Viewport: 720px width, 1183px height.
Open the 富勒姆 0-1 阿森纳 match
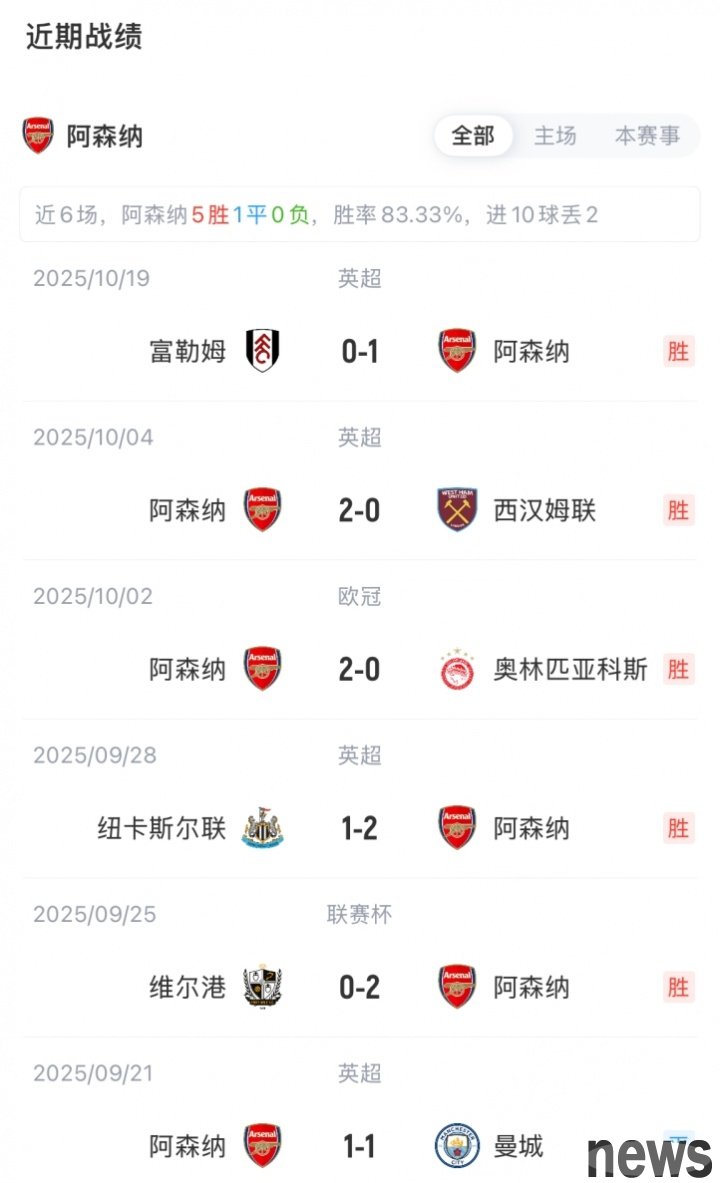(x=359, y=351)
